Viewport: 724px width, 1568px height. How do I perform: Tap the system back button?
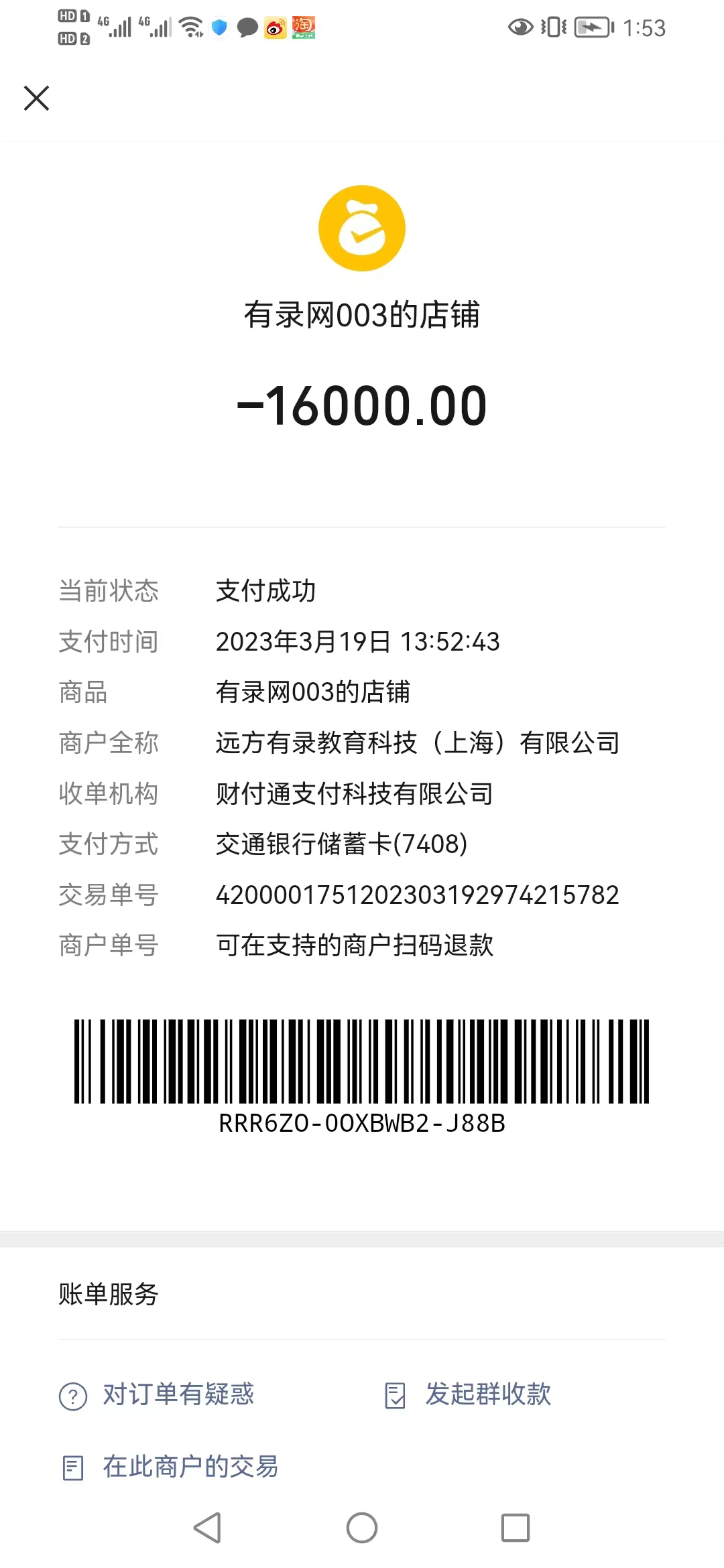coord(207,1528)
